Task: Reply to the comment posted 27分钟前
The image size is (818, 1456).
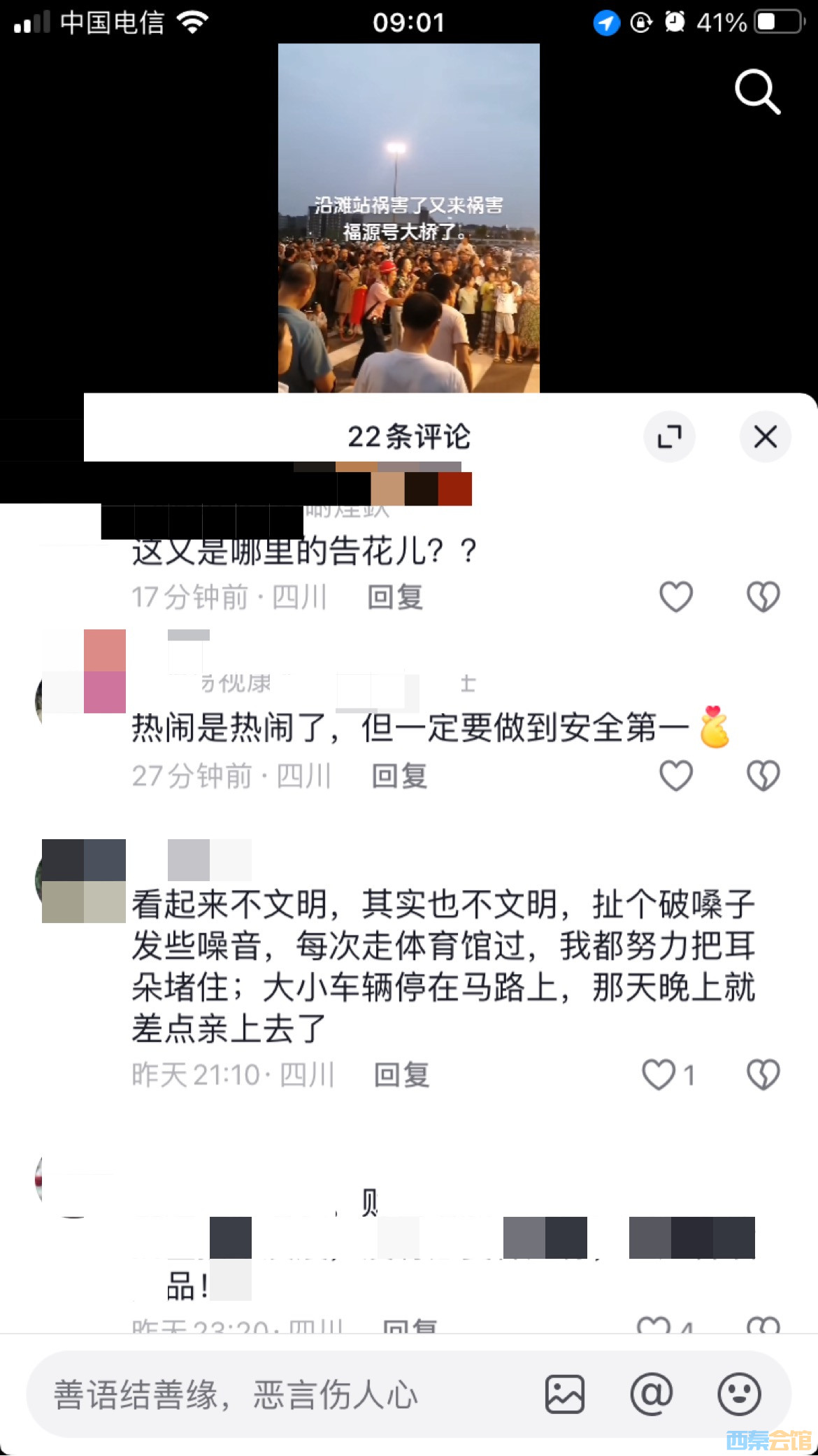Action: point(399,776)
